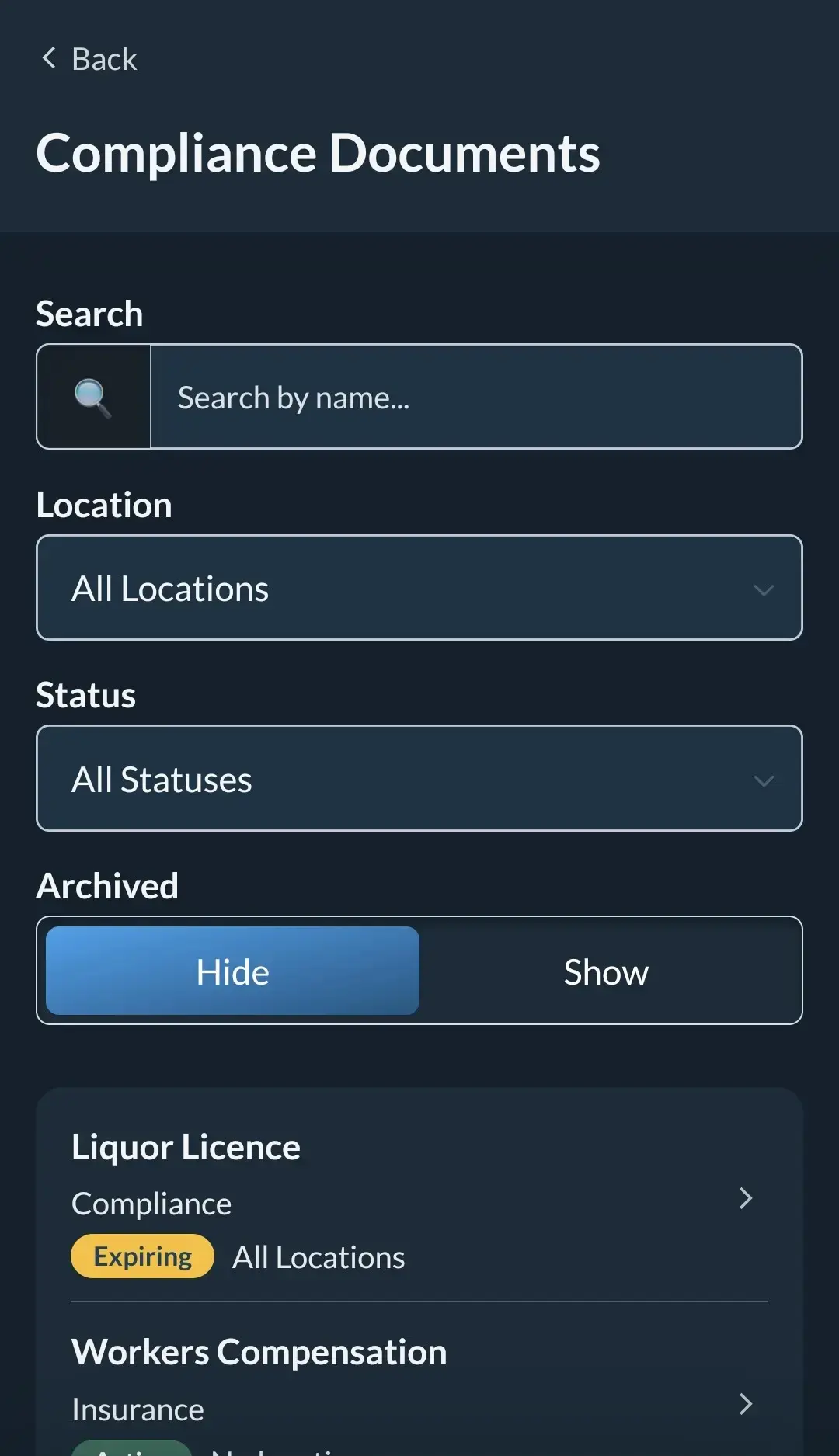The width and height of the screenshot is (839, 1456).
Task: Click the dropdown arrow on All Statuses
Action: 764,781
